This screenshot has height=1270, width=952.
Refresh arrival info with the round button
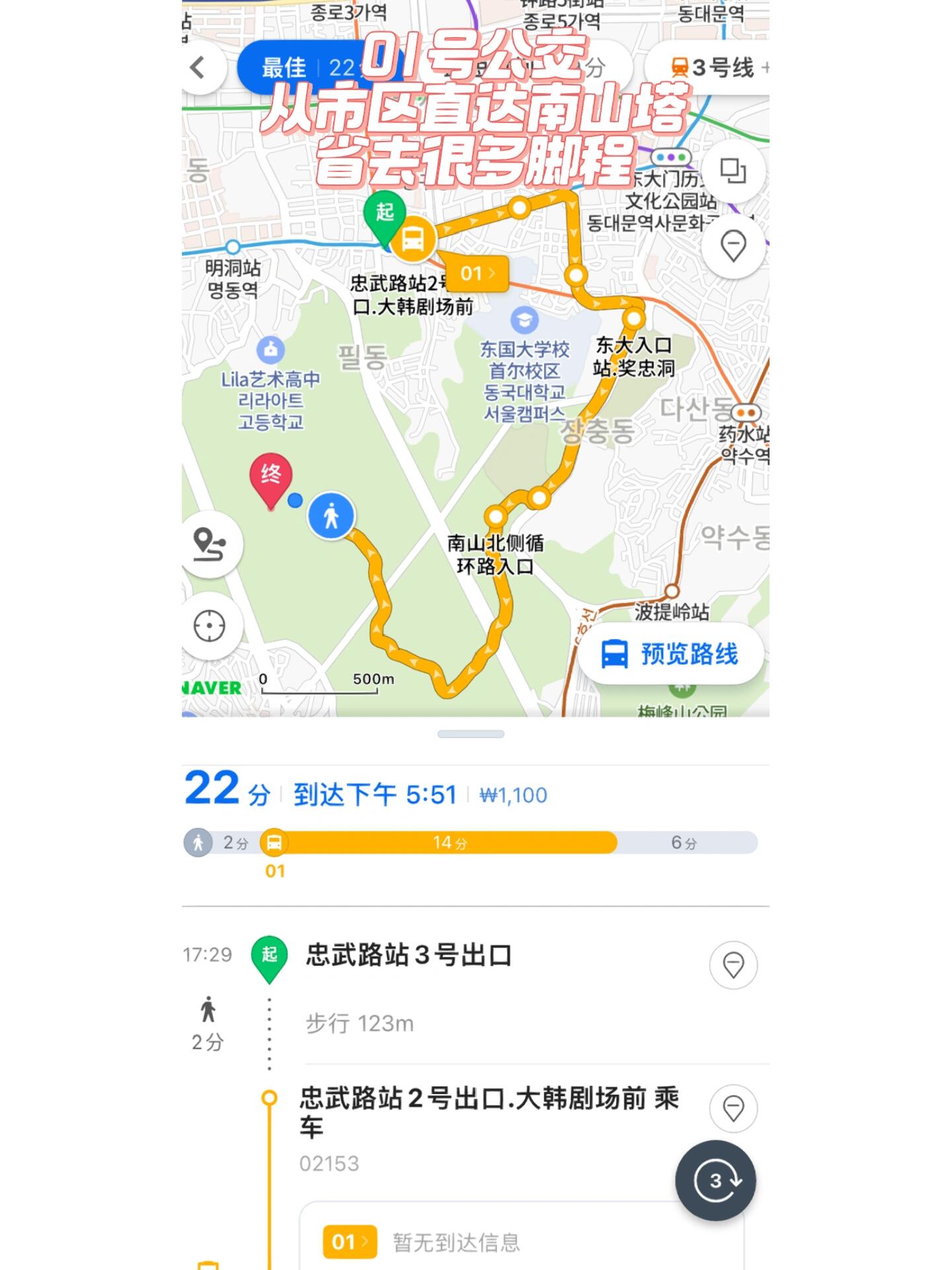point(715,1181)
